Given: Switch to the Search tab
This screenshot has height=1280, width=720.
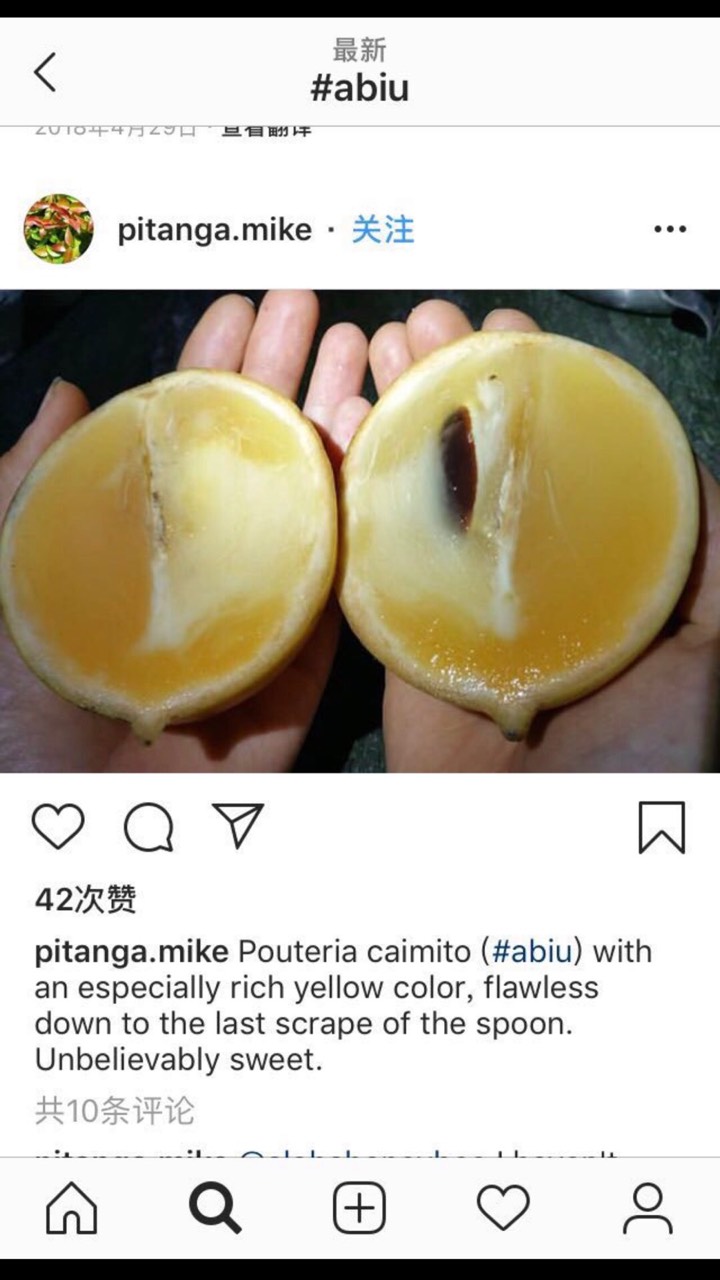Looking at the screenshot, I should 216,1208.
